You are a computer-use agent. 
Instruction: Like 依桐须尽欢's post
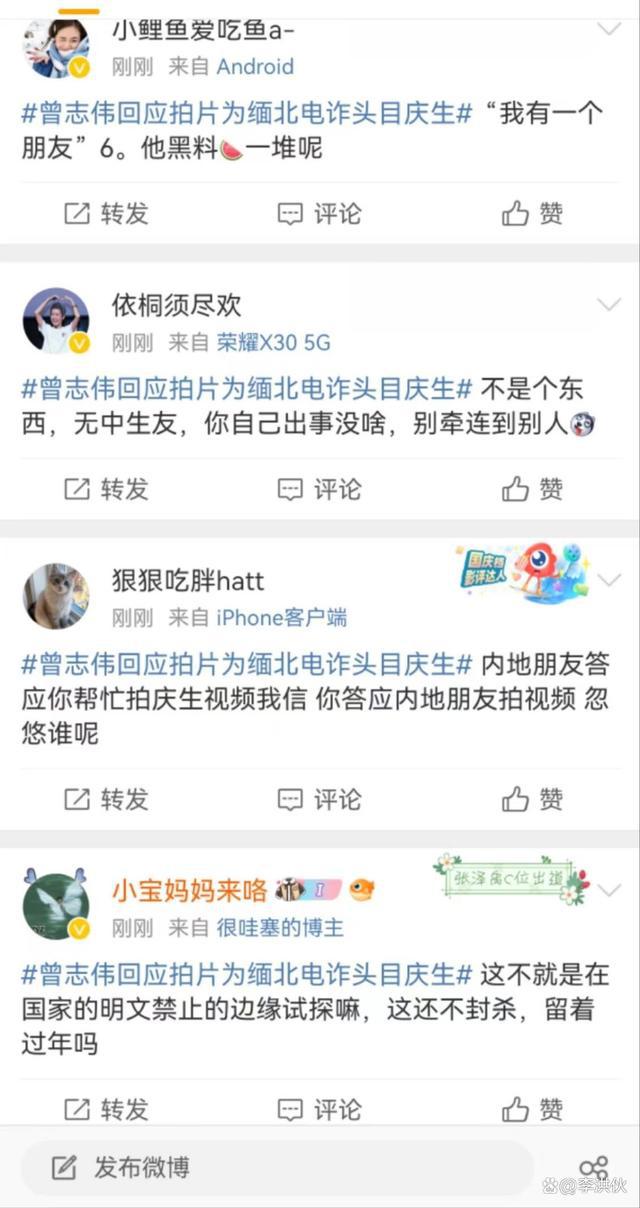[532, 488]
